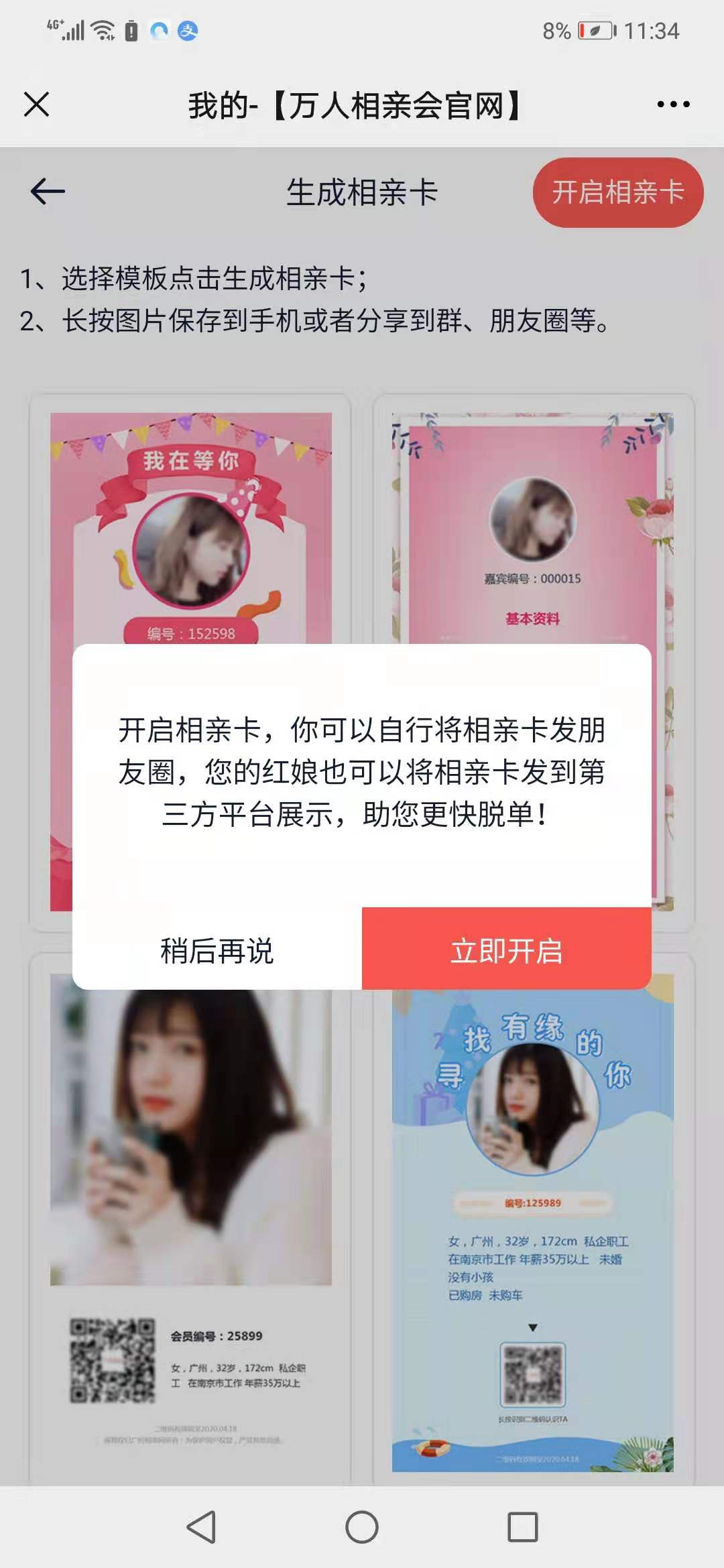Confirm with 立即开启

[x=507, y=950]
